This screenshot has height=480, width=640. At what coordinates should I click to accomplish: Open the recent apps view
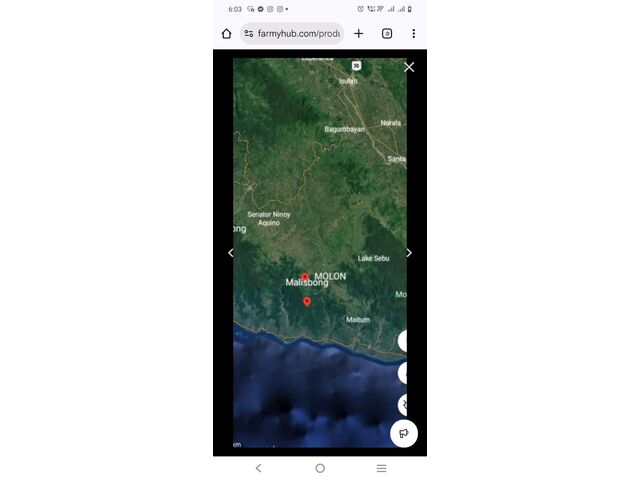click(x=381, y=468)
